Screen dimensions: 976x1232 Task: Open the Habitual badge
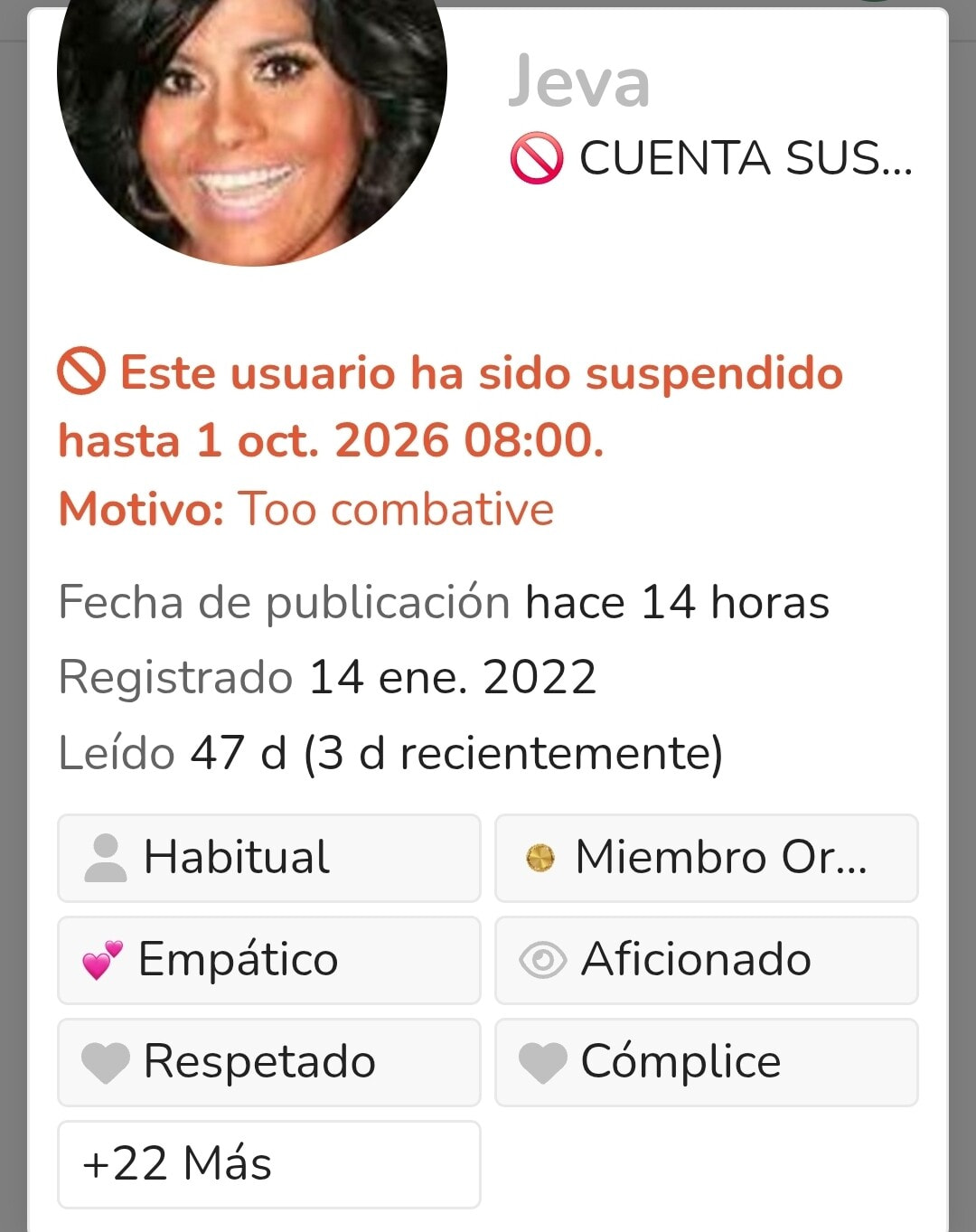pyautogui.click(x=269, y=858)
